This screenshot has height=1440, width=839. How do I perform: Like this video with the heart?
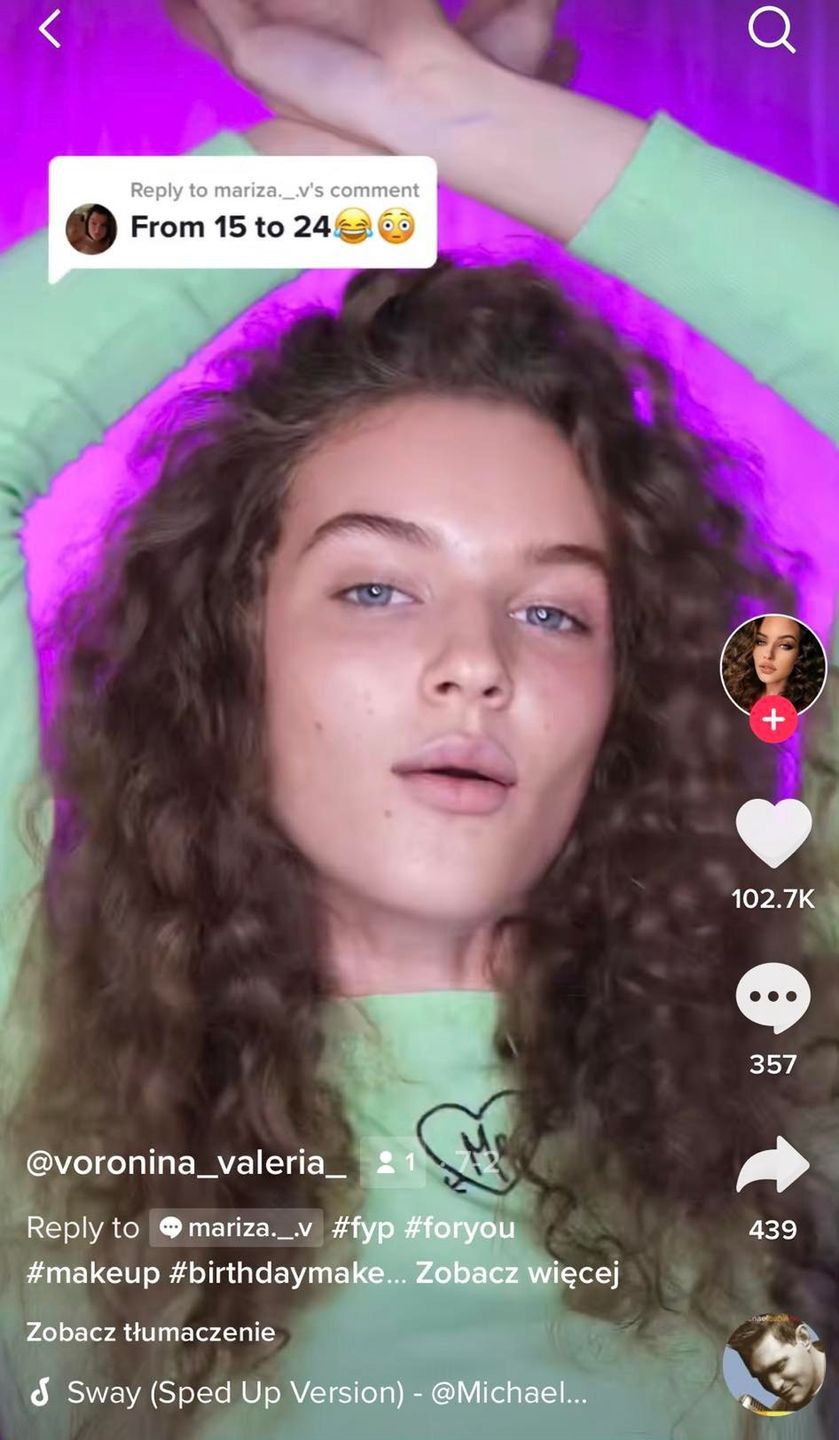coord(773,833)
